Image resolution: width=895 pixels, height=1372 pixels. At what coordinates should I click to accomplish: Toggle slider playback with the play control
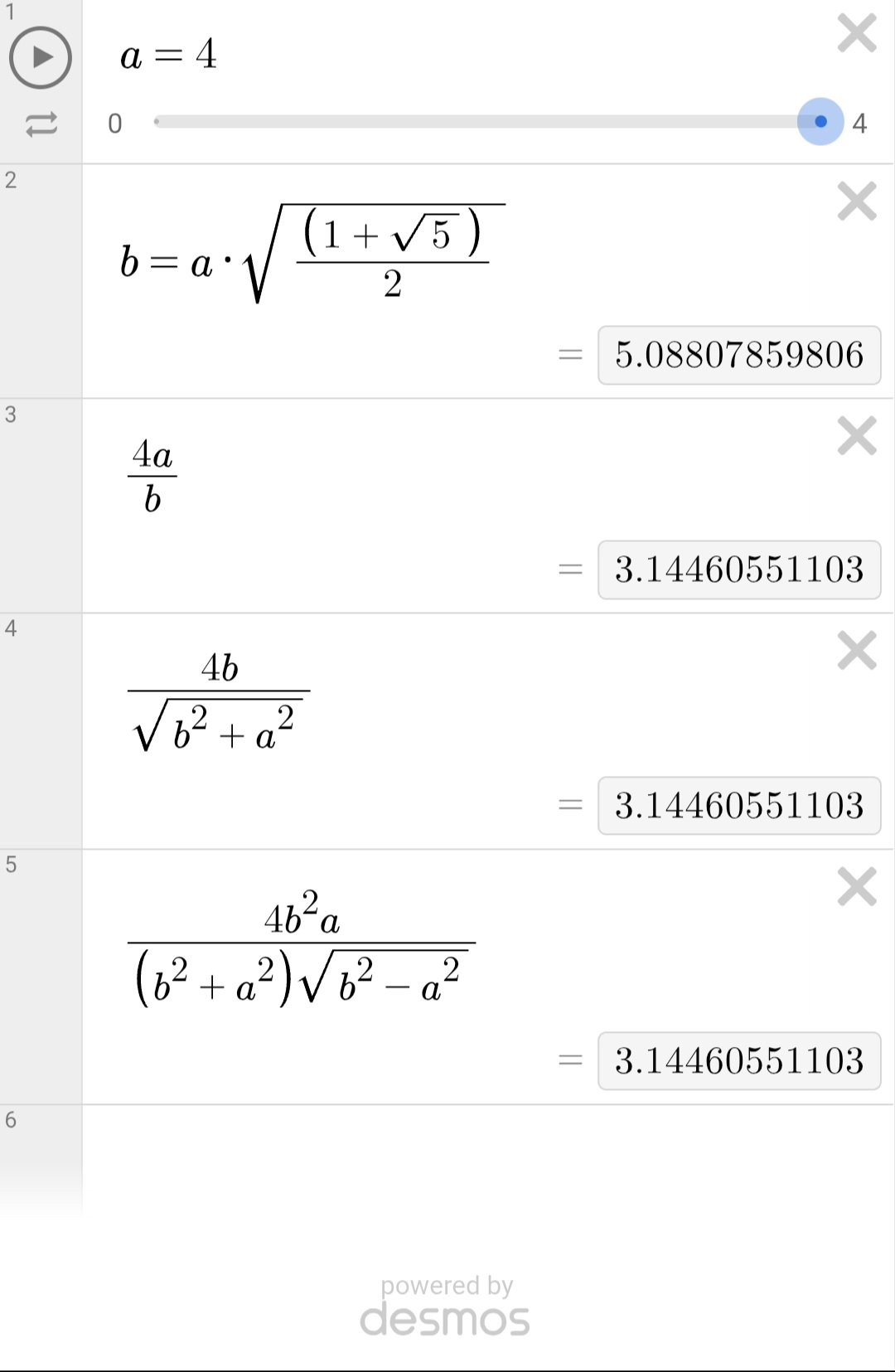tap(41, 58)
